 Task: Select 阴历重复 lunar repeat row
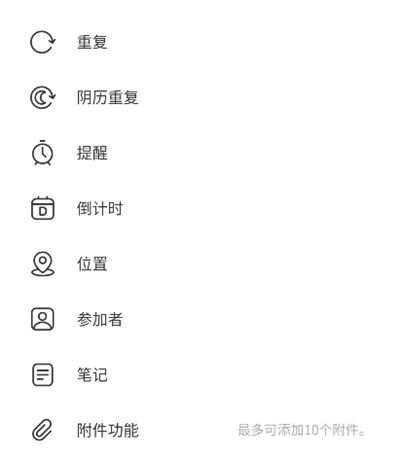[200, 97]
